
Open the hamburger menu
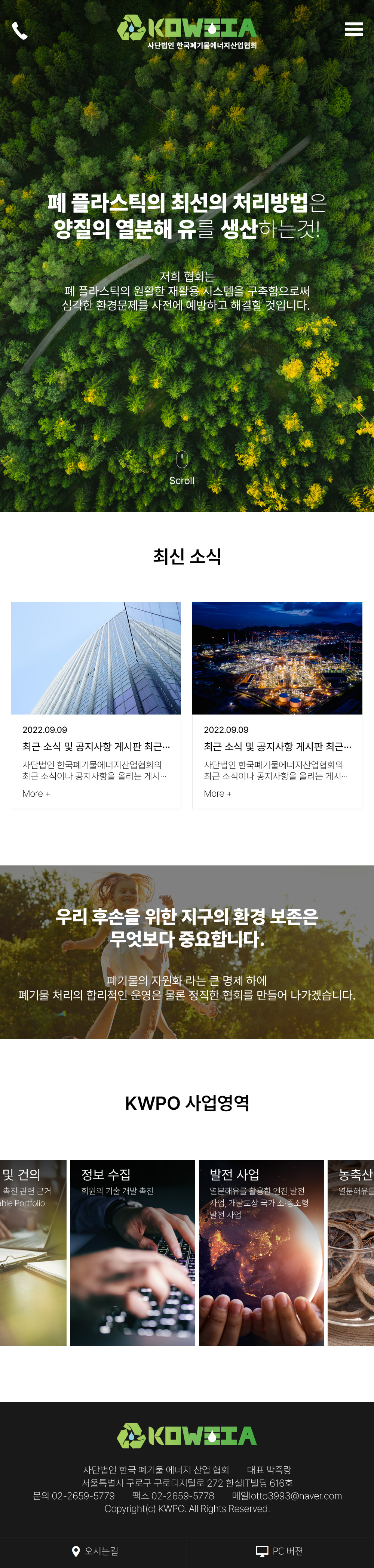click(x=353, y=29)
